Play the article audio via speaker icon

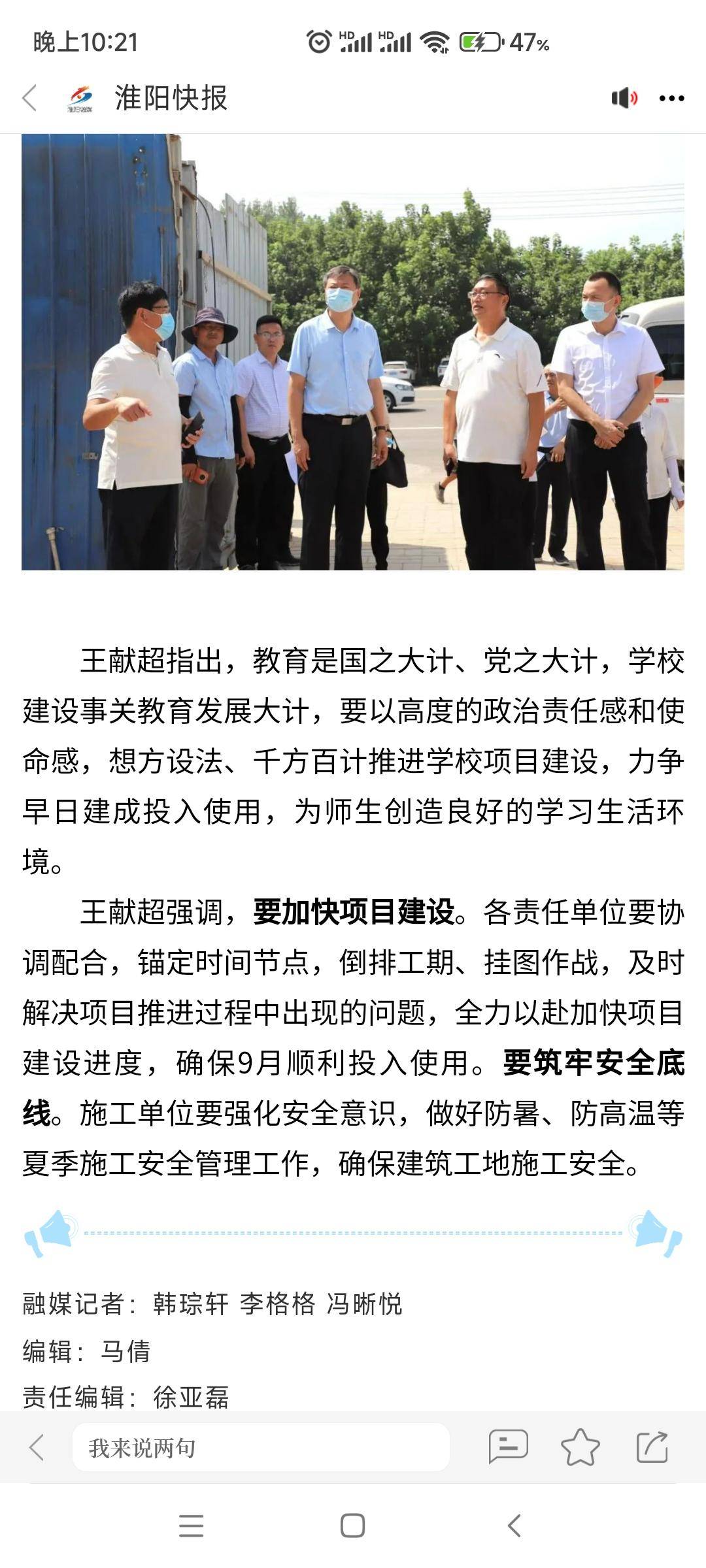(x=624, y=98)
